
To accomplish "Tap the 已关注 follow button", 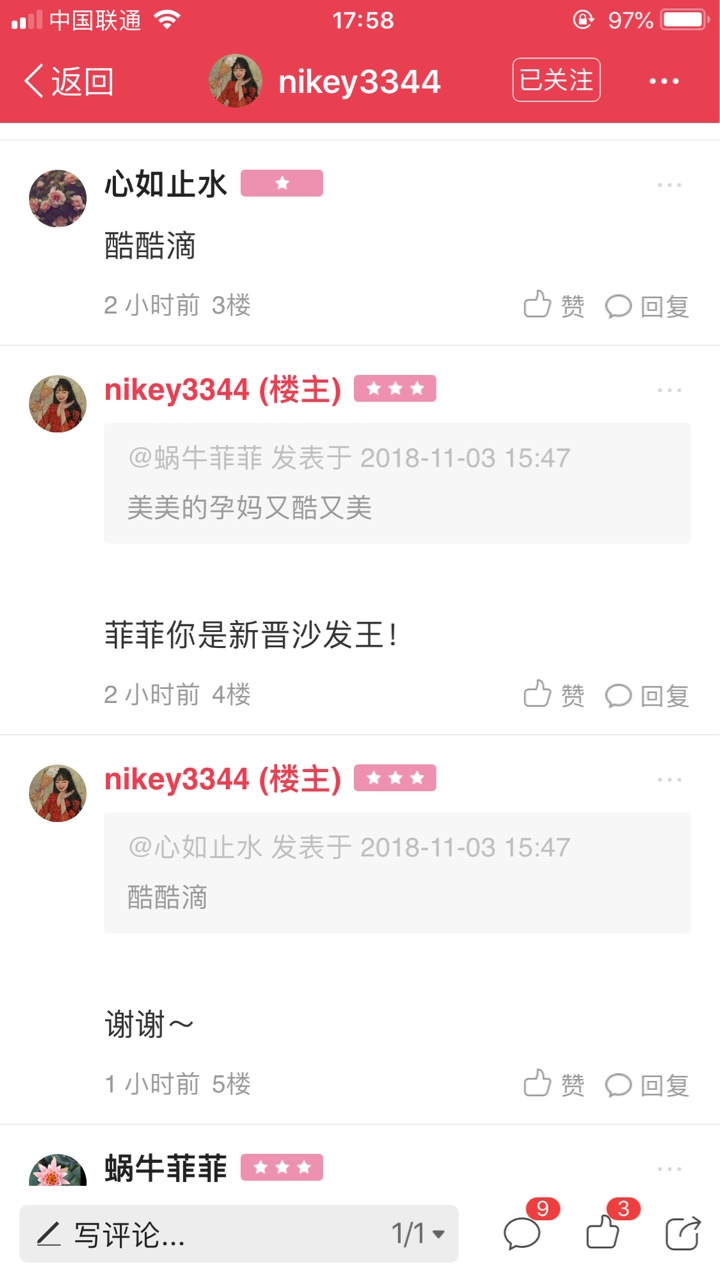I will [556, 80].
